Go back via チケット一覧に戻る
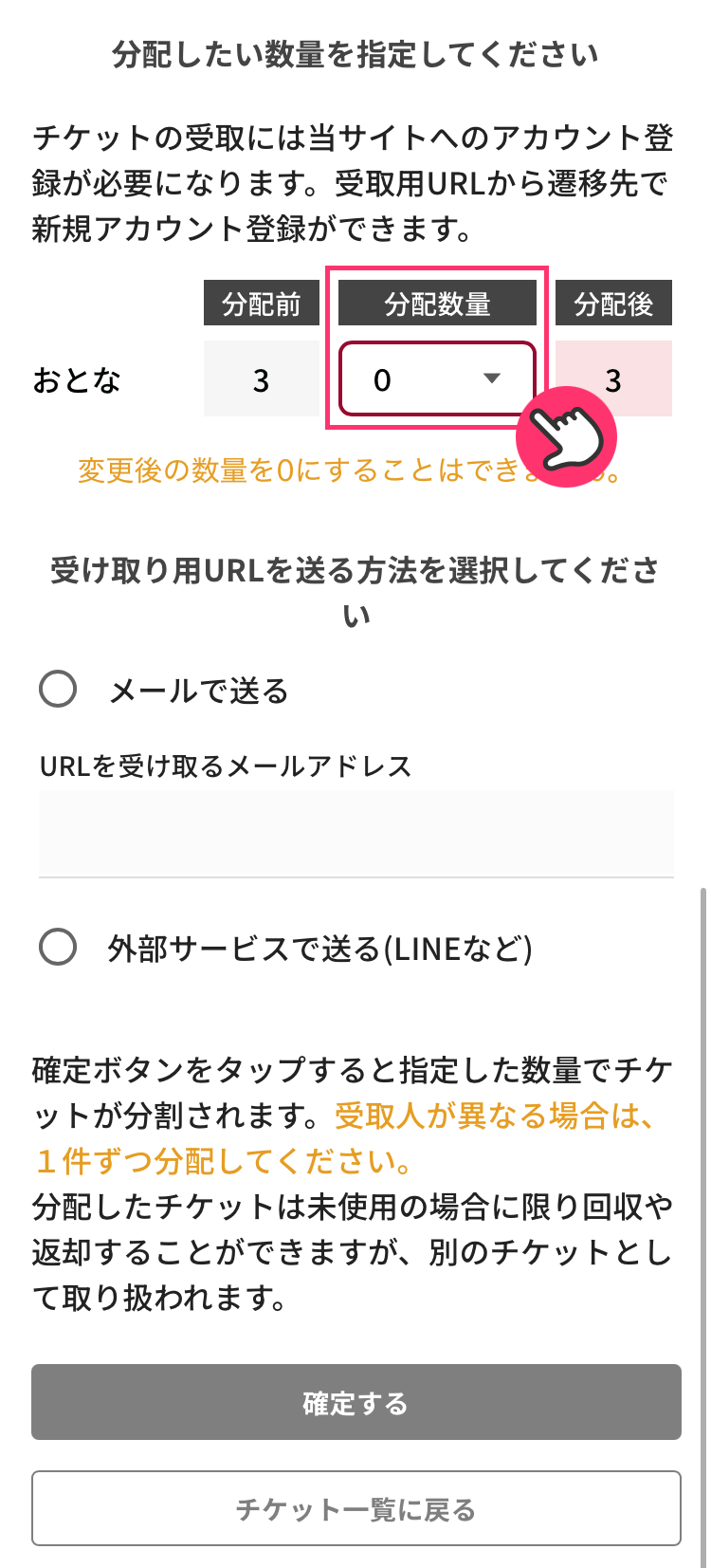Viewport: 711px width, 1568px height. tap(355, 1508)
